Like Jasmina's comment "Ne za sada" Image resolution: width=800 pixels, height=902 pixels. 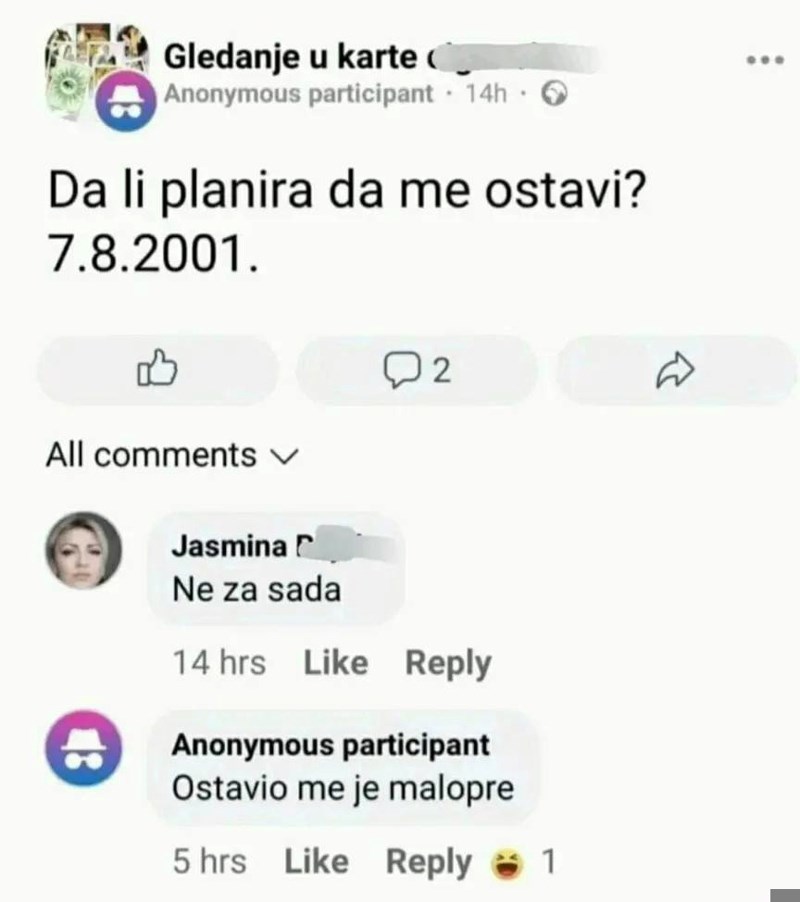pyautogui.click(x=335, y=662)
